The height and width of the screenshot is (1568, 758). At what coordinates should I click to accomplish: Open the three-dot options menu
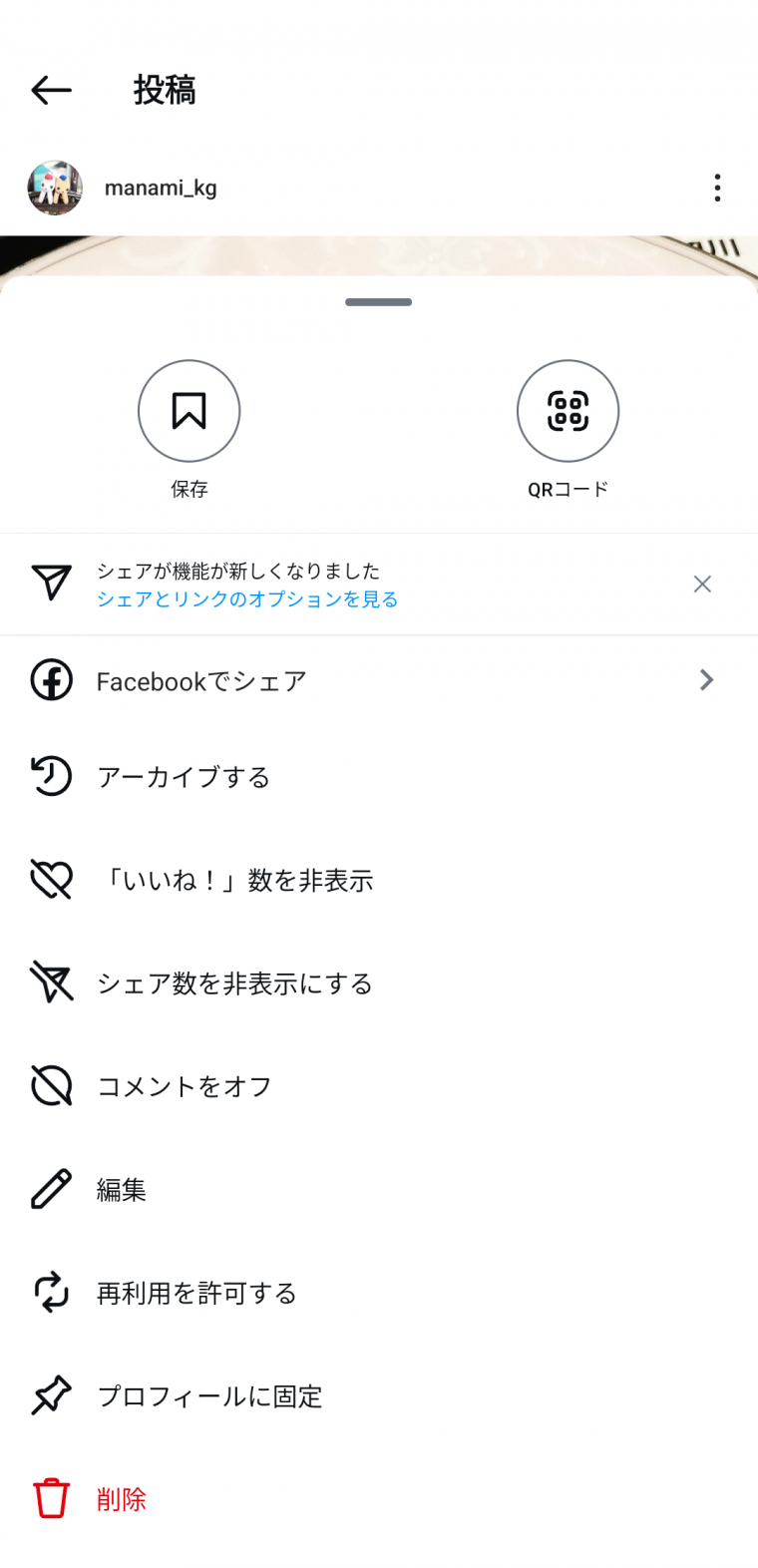click(717, 188)
